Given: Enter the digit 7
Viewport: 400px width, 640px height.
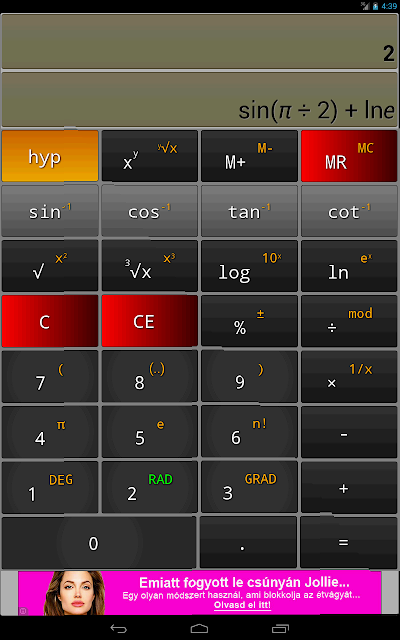Looking at the screenshot, I should point(50,376).
